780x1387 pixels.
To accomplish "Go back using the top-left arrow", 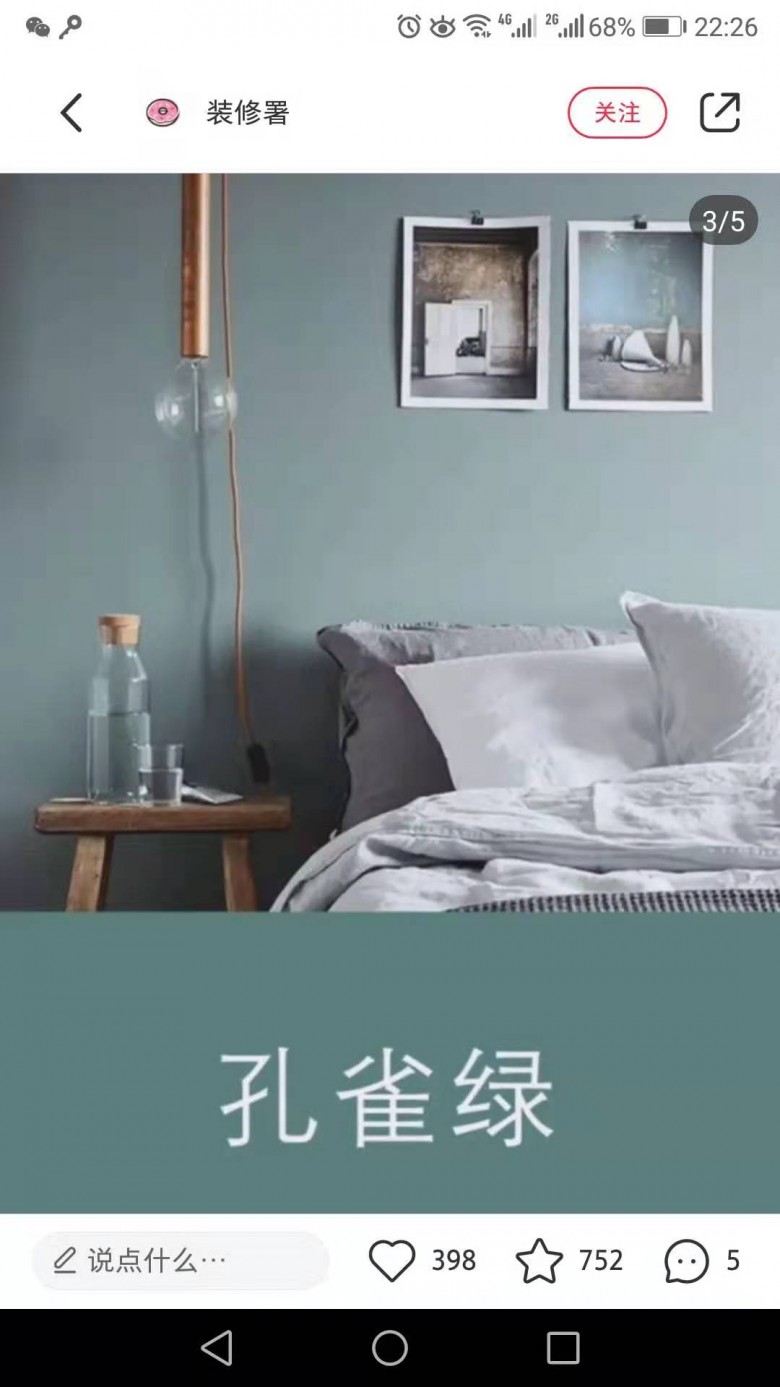I will (x=70, y=113).
